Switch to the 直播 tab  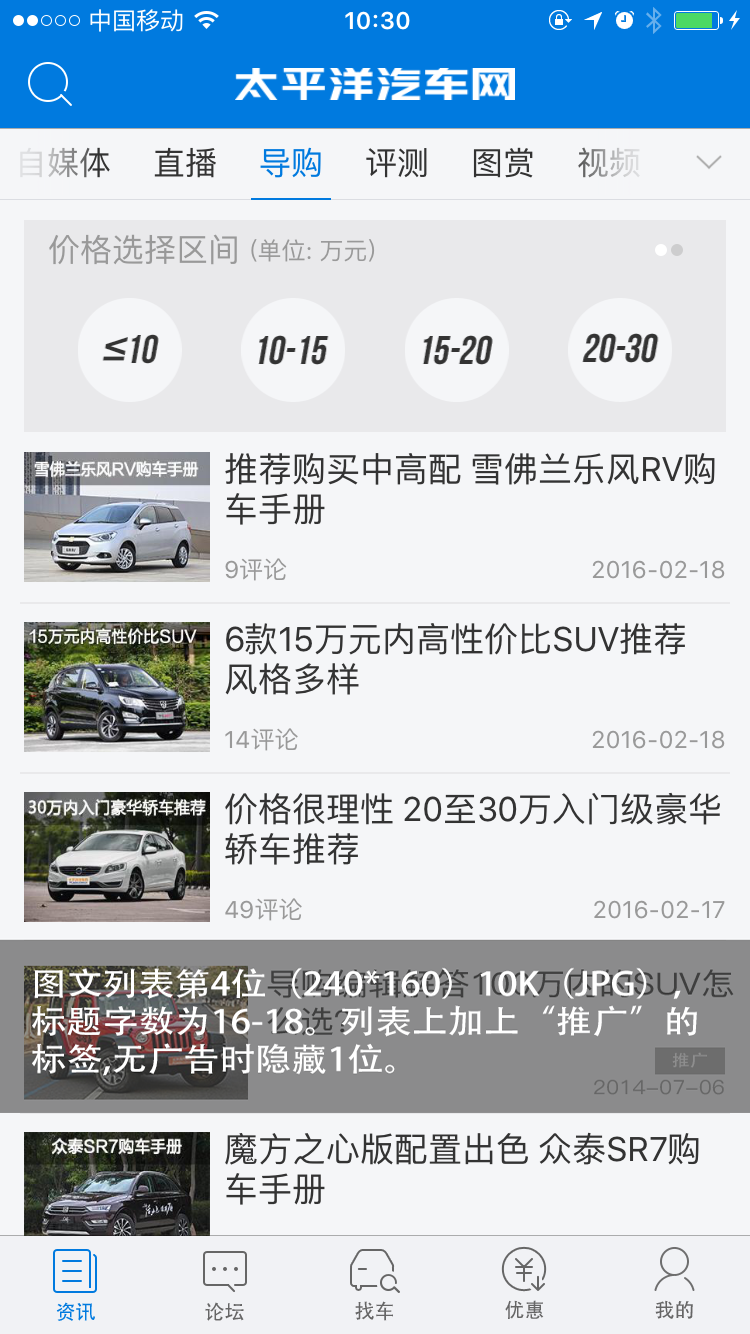[185, 163]
